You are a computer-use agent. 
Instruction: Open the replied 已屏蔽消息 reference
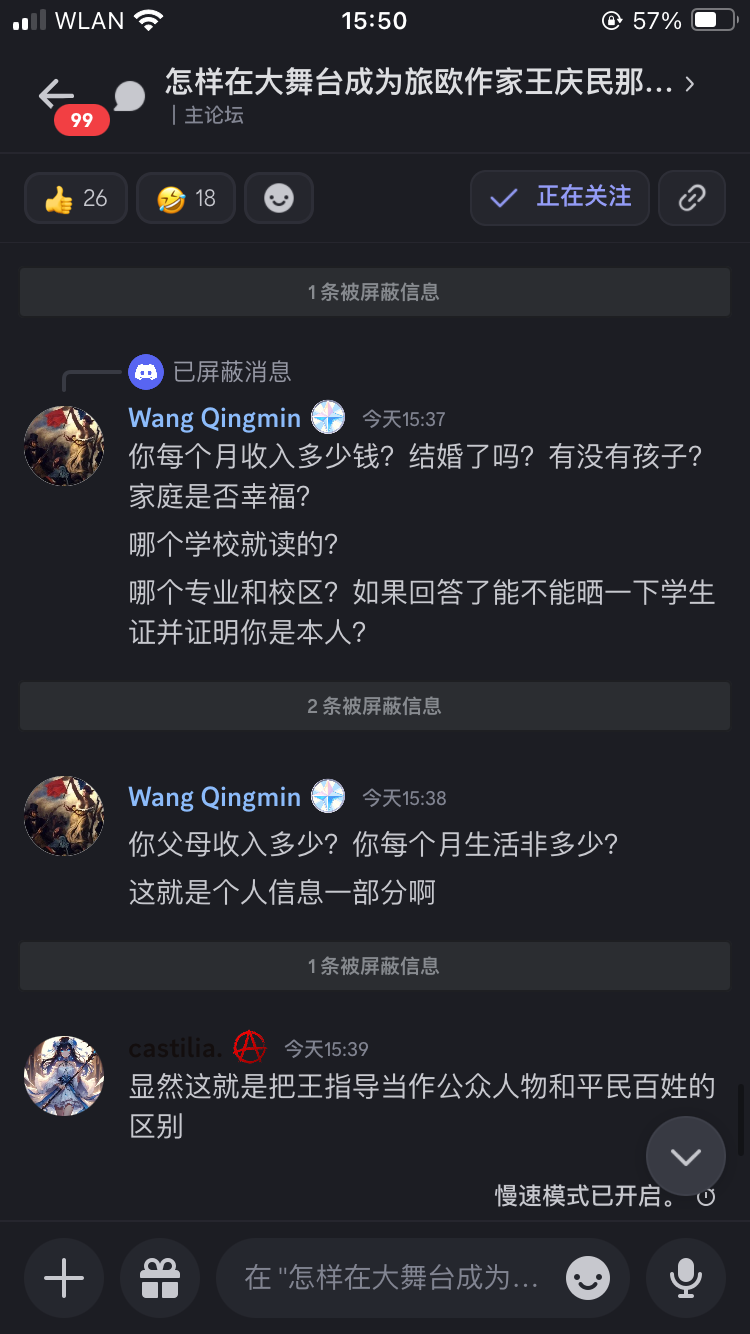[x=230, y=372]
